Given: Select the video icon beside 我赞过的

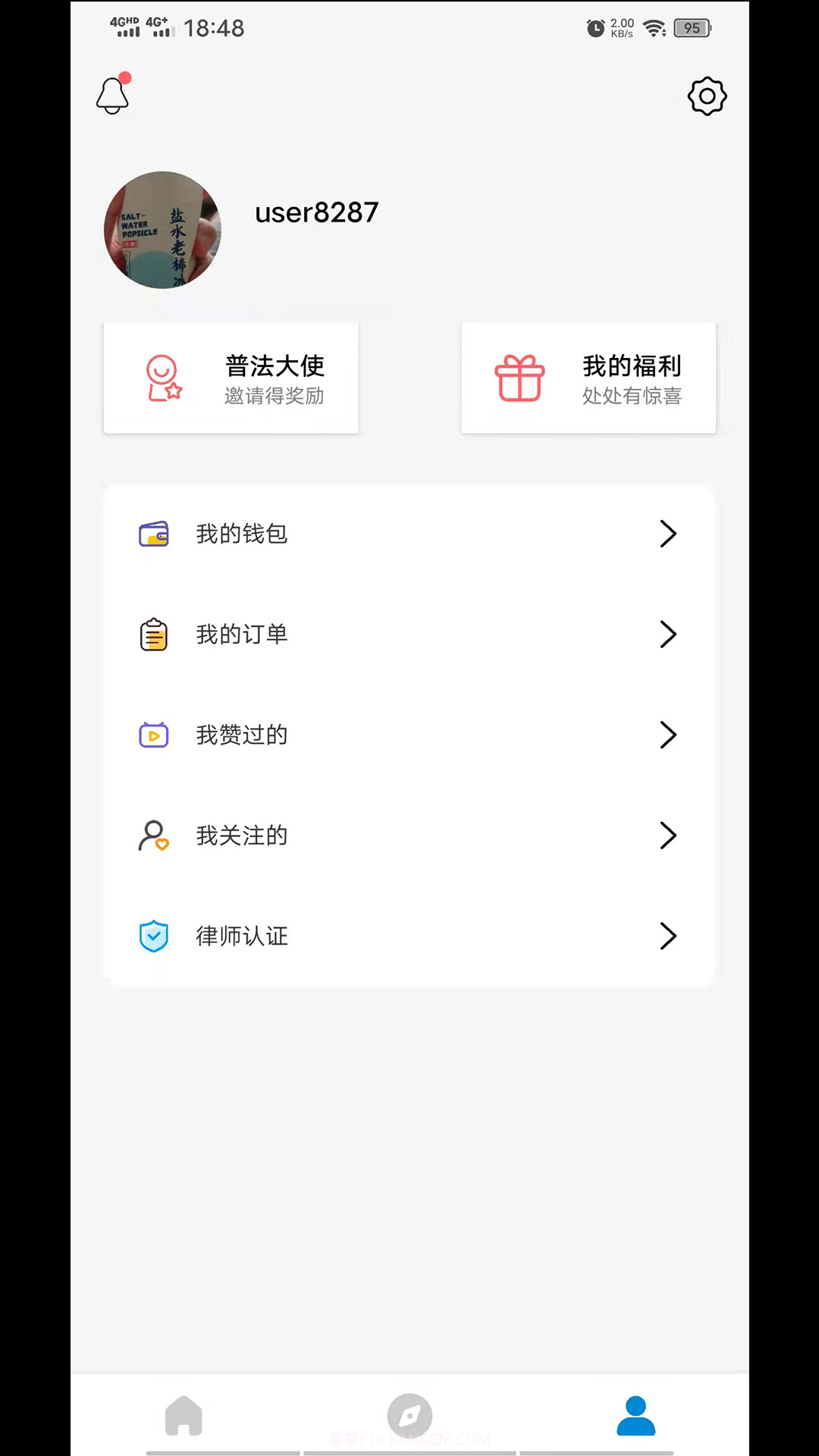Looking at the screenshot, I should point(154,735).
